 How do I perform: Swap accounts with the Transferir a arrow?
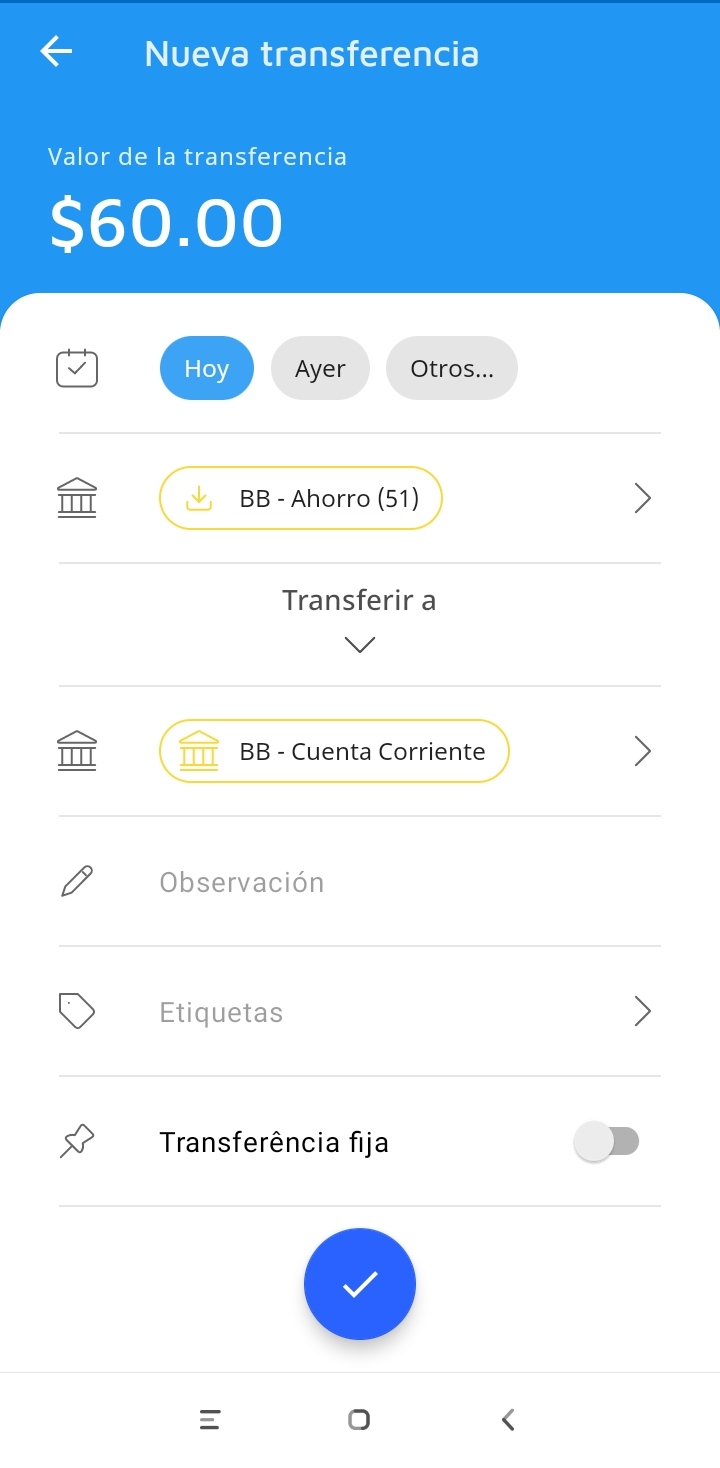359,644
